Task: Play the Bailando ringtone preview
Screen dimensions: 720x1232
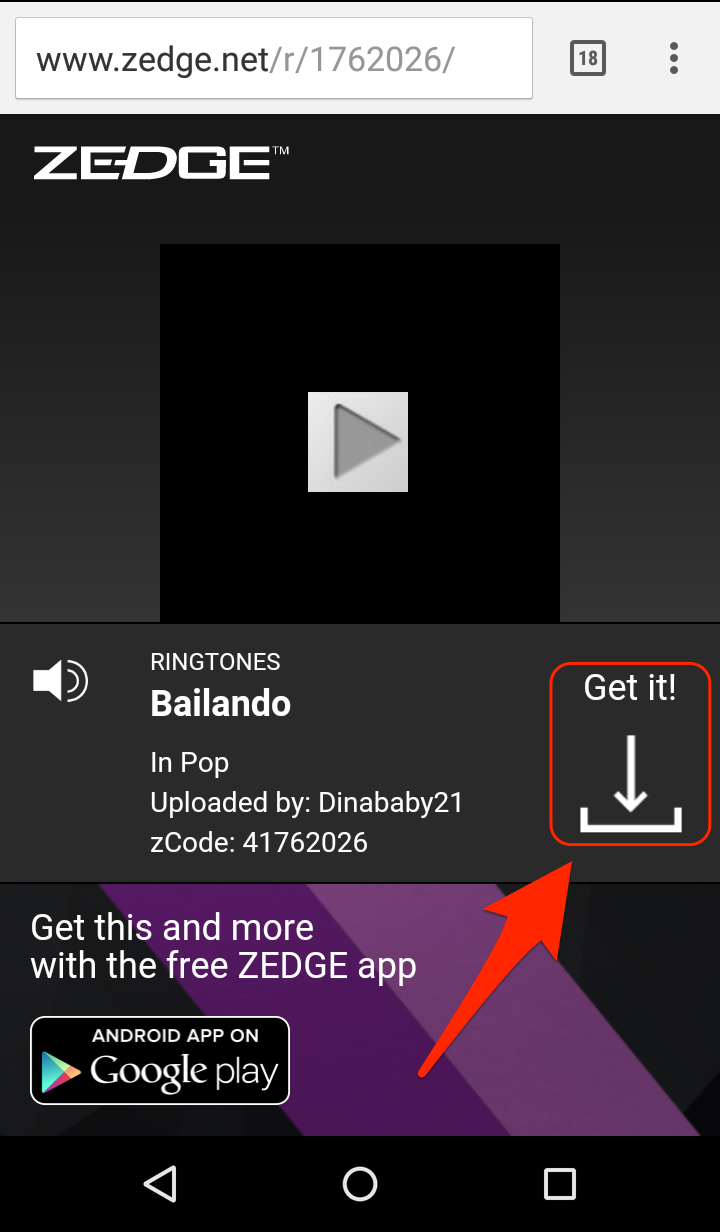Action: 358,442
